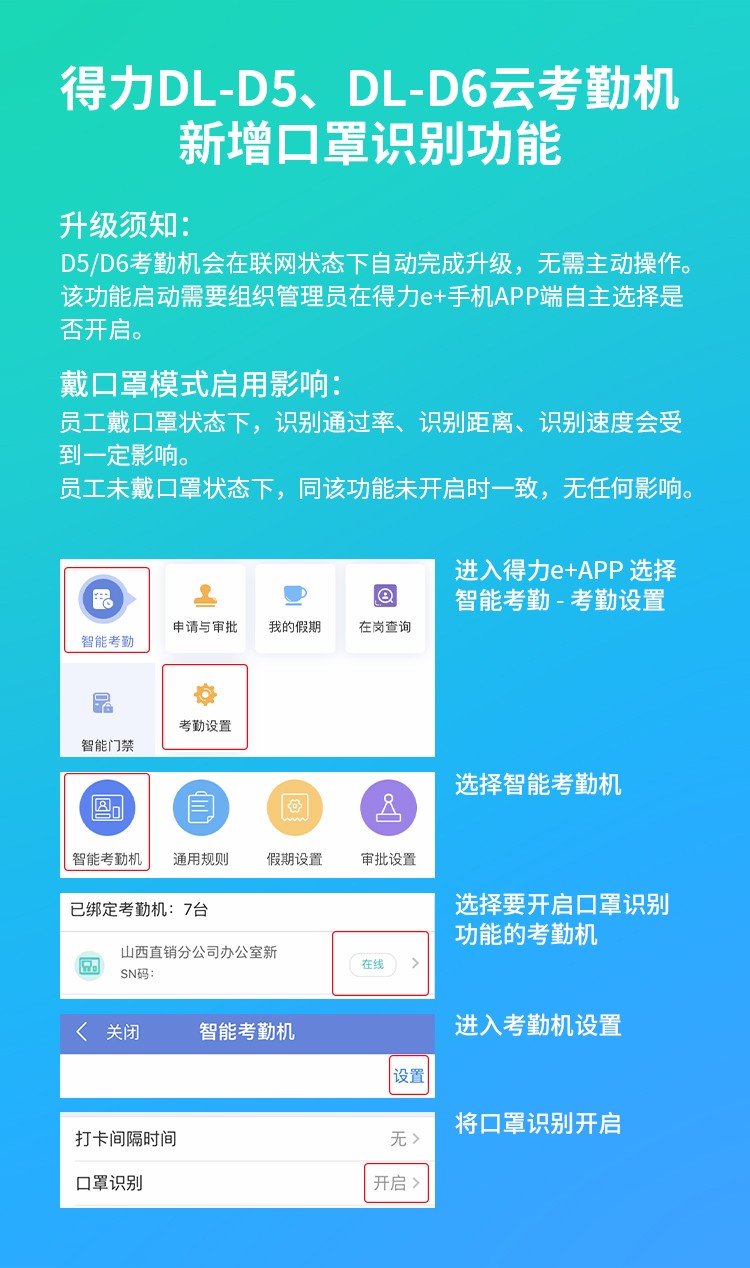Screen dimensions: 750x1268
Task: Open 我的假期 coffee cup icon
Action: click(x=294, y=600)
